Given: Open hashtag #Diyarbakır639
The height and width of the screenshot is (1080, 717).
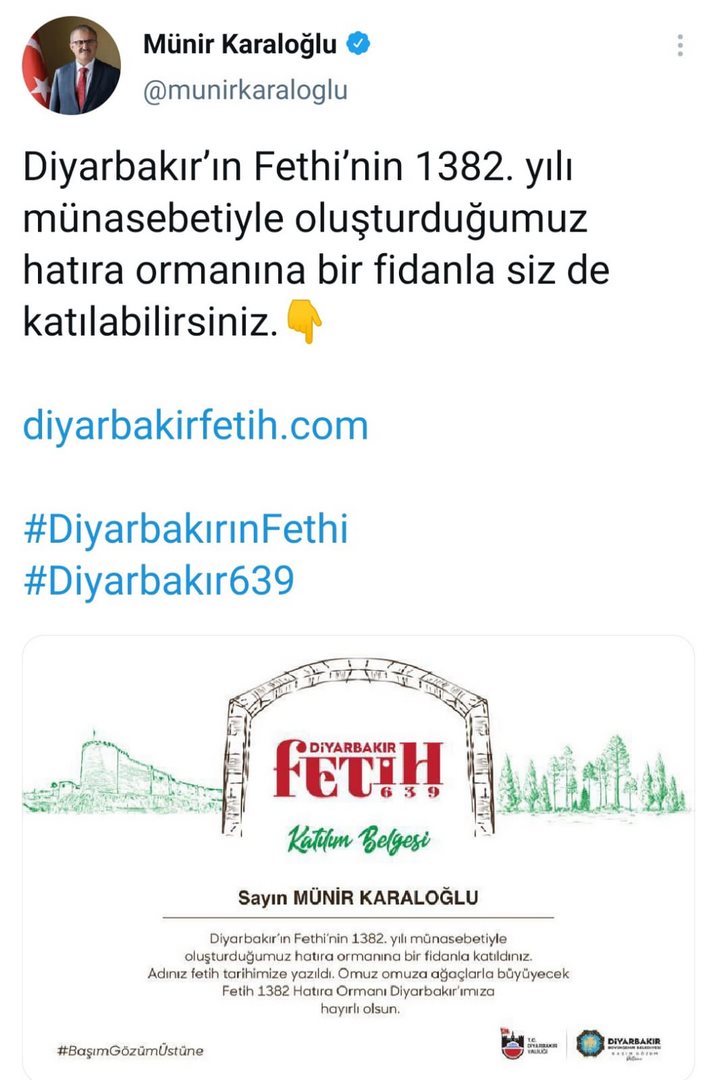Looking at the screenshot, I should point(159,580).
